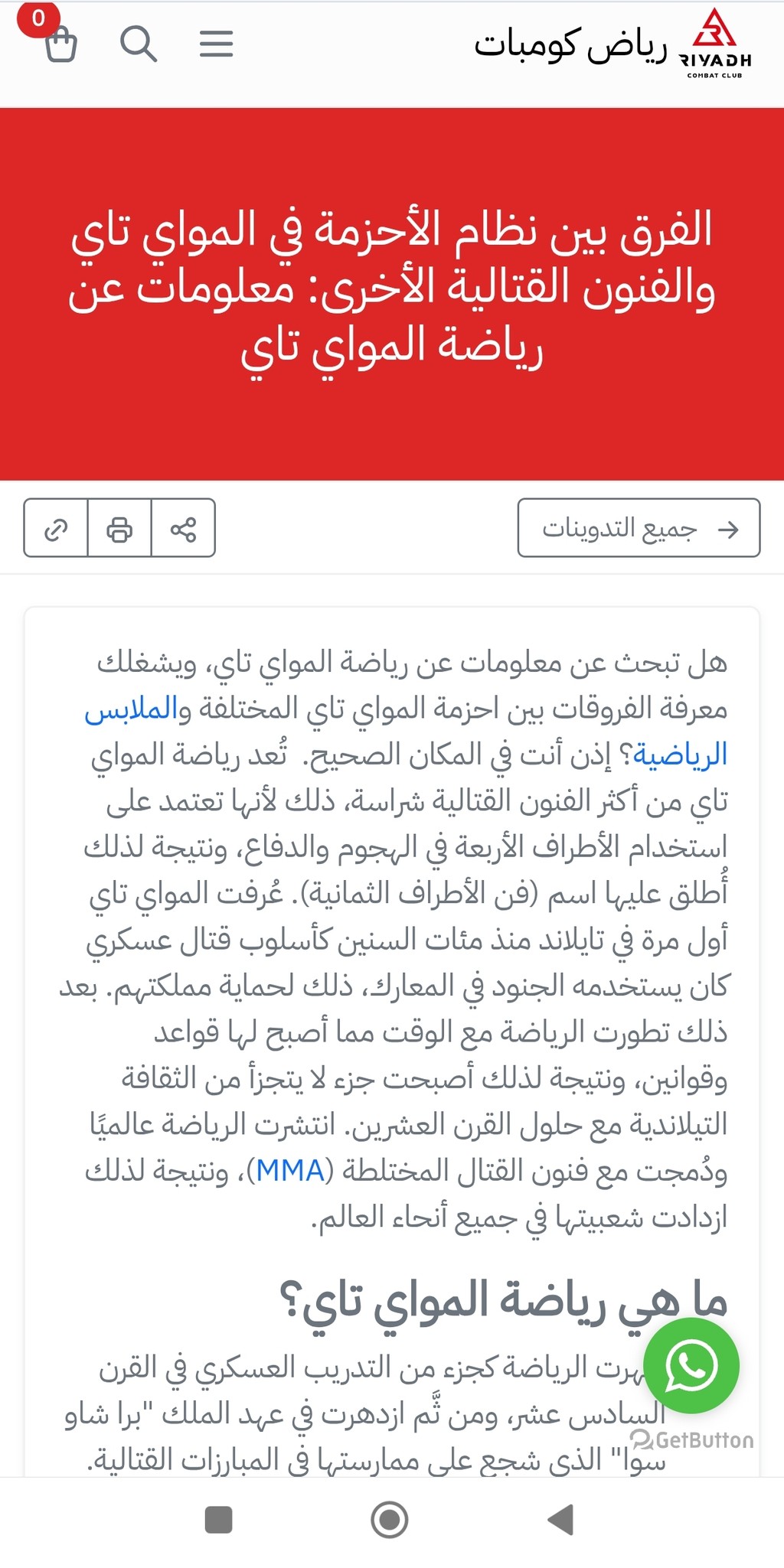Go to the device home screen
This screenshot has width=784, height=1568.
[x=390, y=1519]
